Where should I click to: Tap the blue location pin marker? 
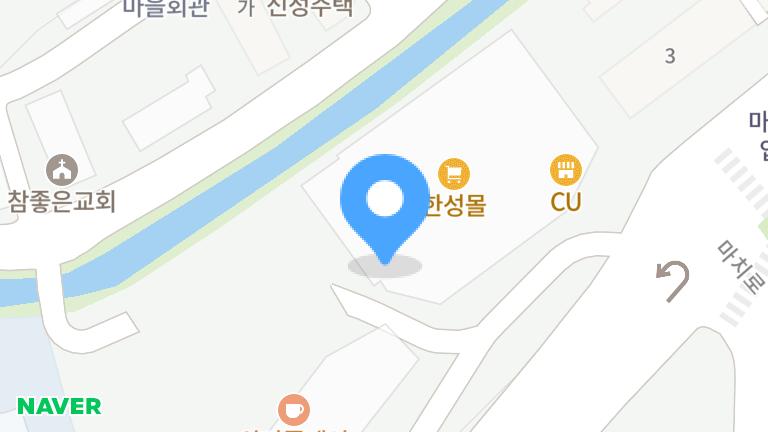(384, 202)
